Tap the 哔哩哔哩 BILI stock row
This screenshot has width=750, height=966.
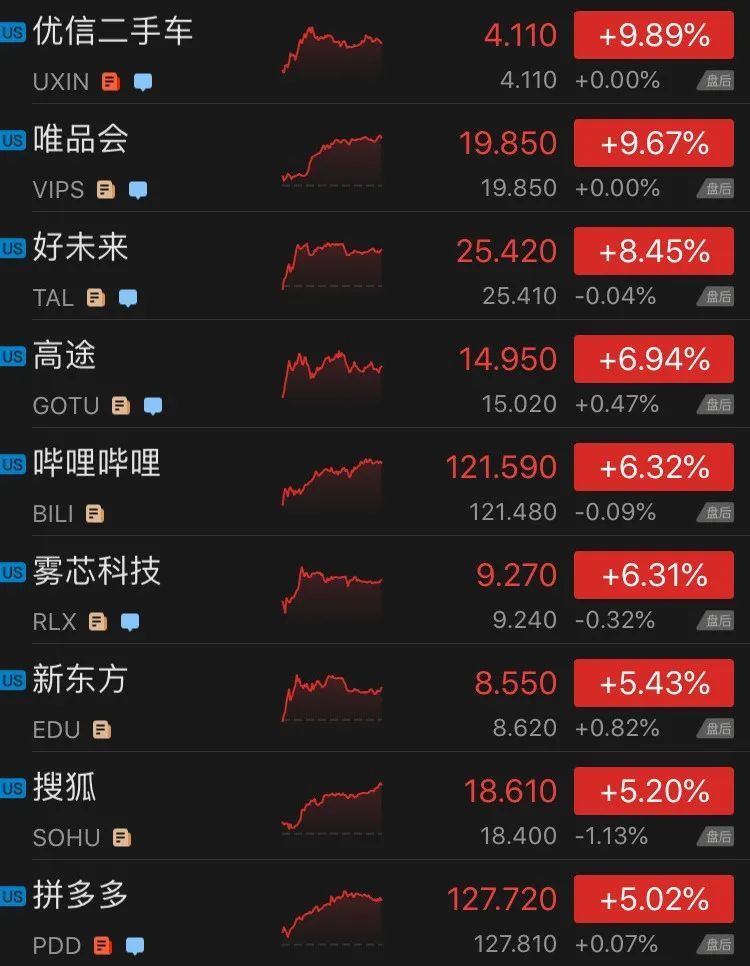(96, 464)
